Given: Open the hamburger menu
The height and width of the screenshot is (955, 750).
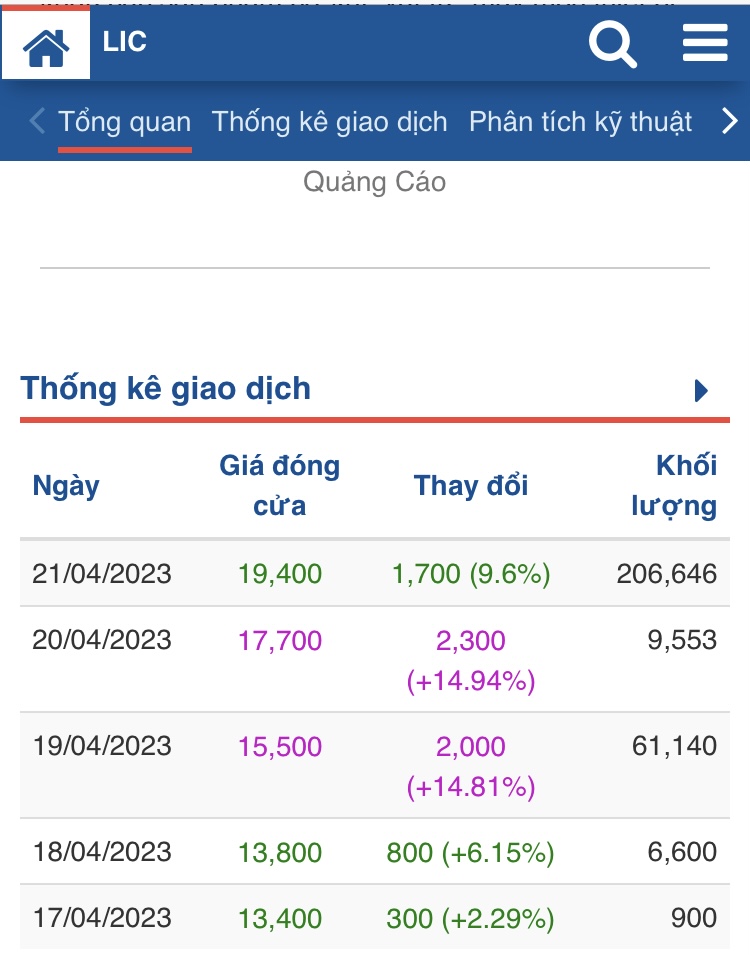Looking at the screenshot, I should point(705,44).
